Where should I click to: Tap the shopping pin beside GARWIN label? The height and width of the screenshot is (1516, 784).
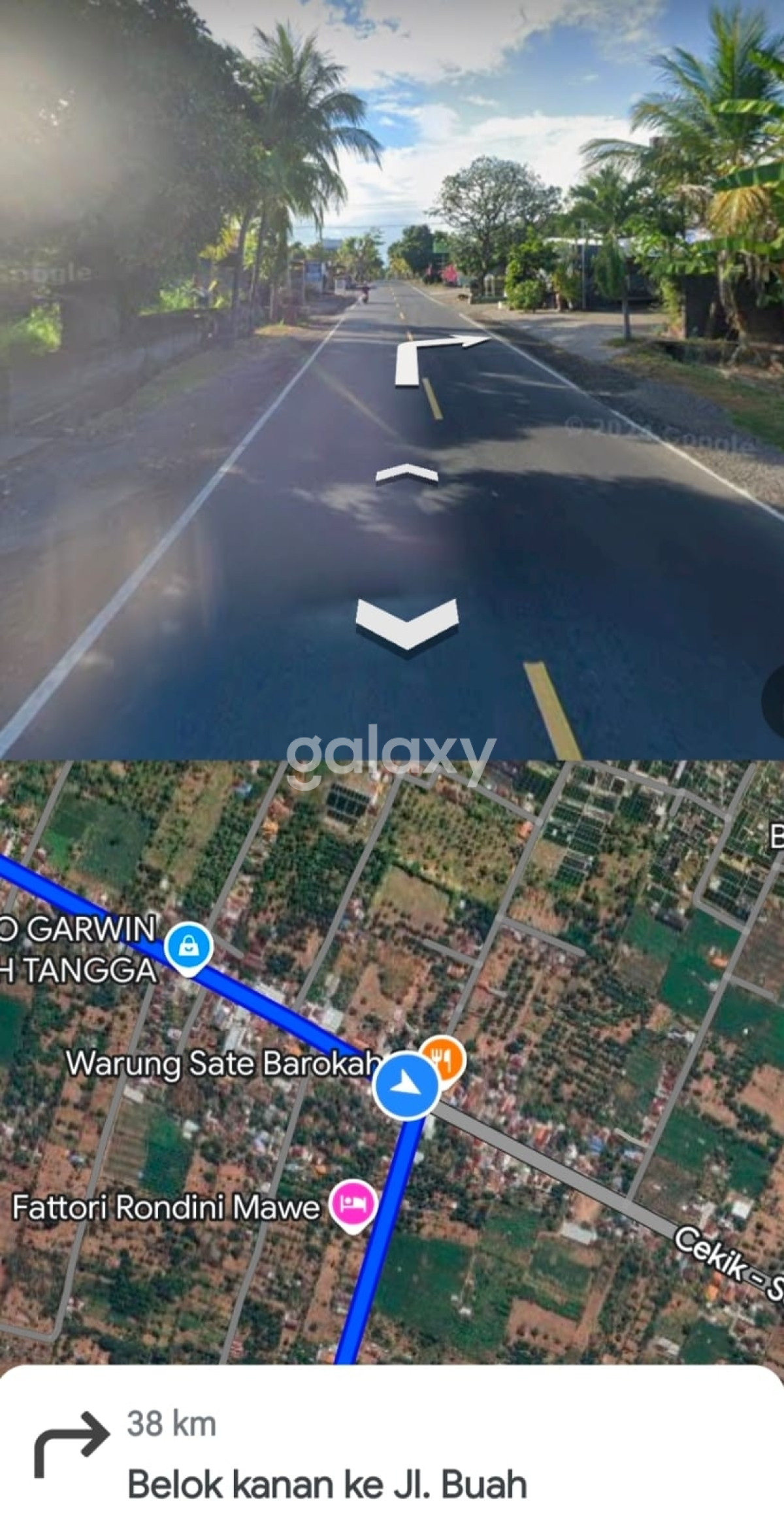point(188,947)
